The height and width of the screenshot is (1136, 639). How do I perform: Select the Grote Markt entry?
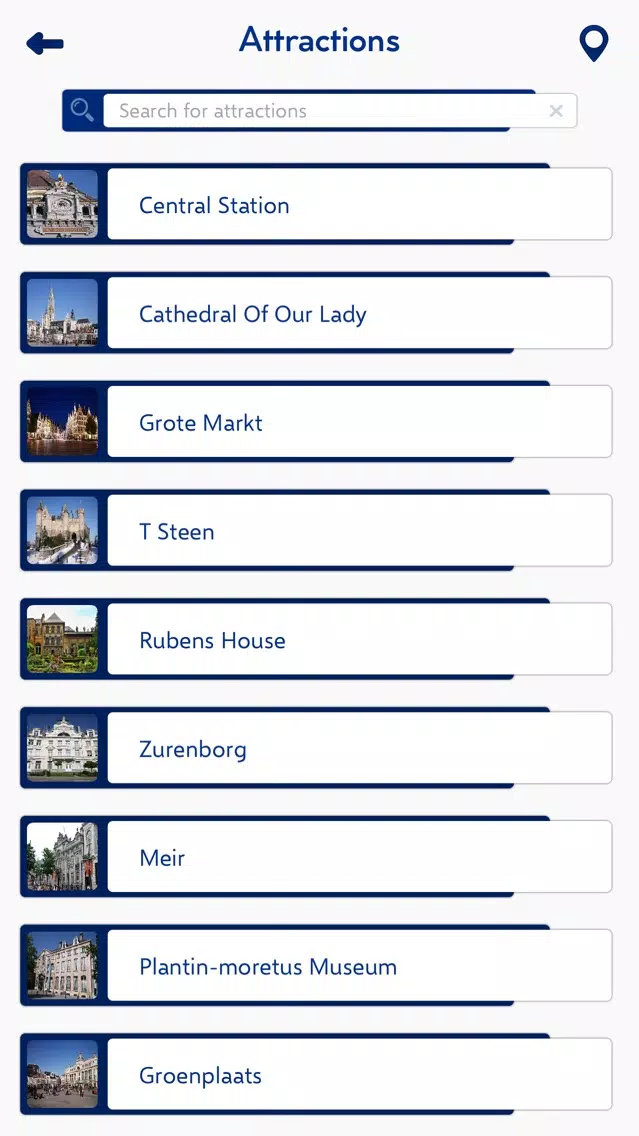(316, 421)
